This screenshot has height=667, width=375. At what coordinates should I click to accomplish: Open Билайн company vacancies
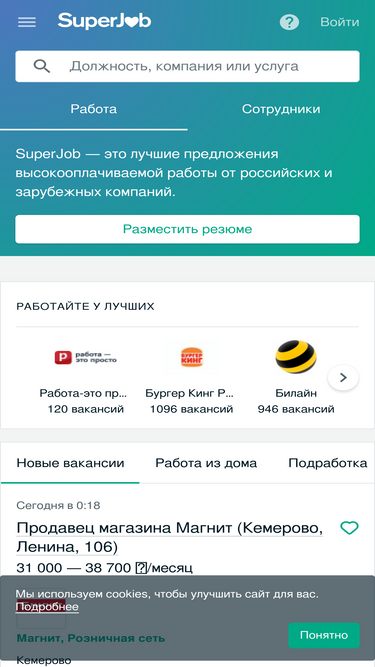(296, 376)
